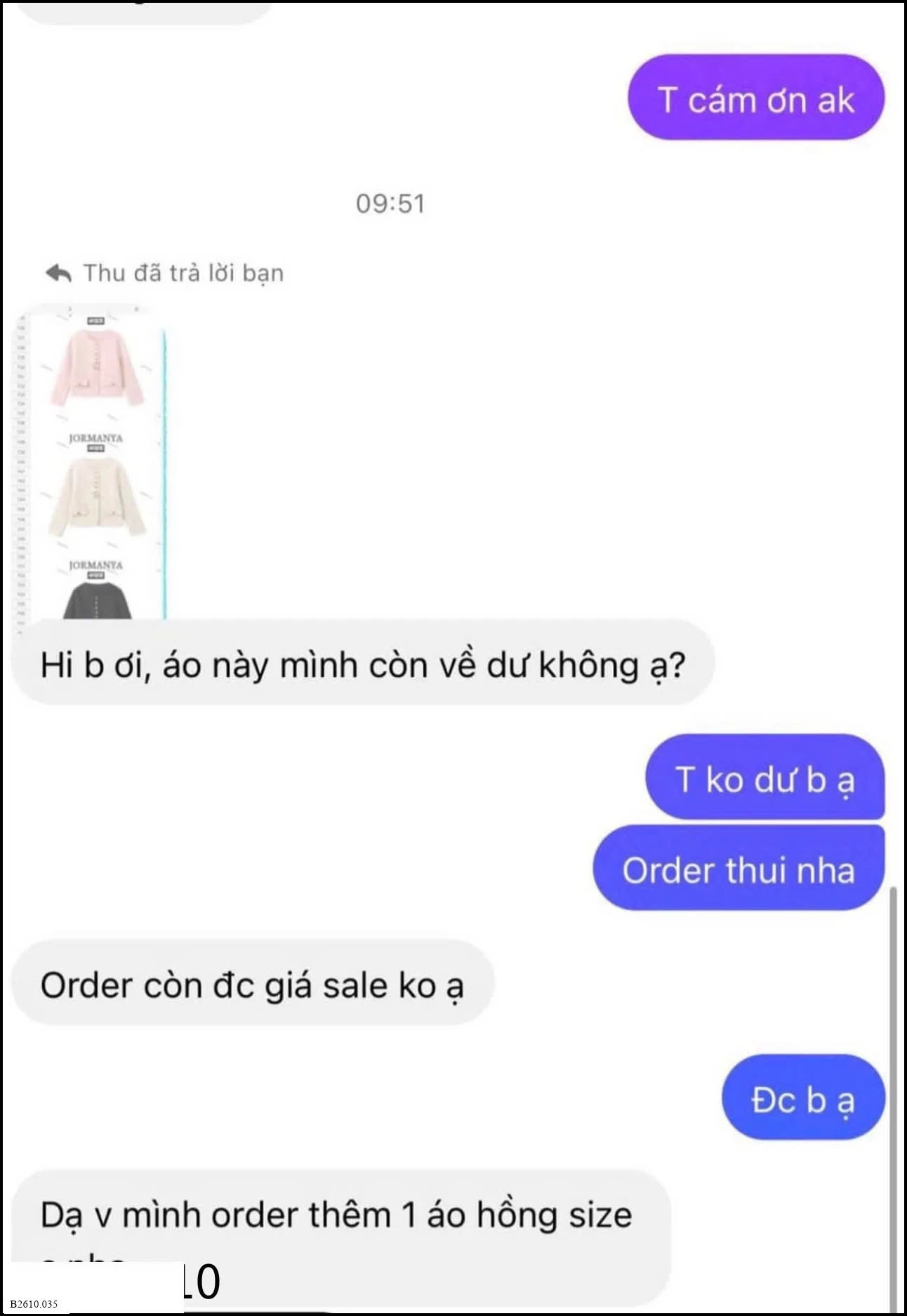907x1316 pixels.
Task: Open the replied jacket photo thumbnail
Action: coord(93,462)
